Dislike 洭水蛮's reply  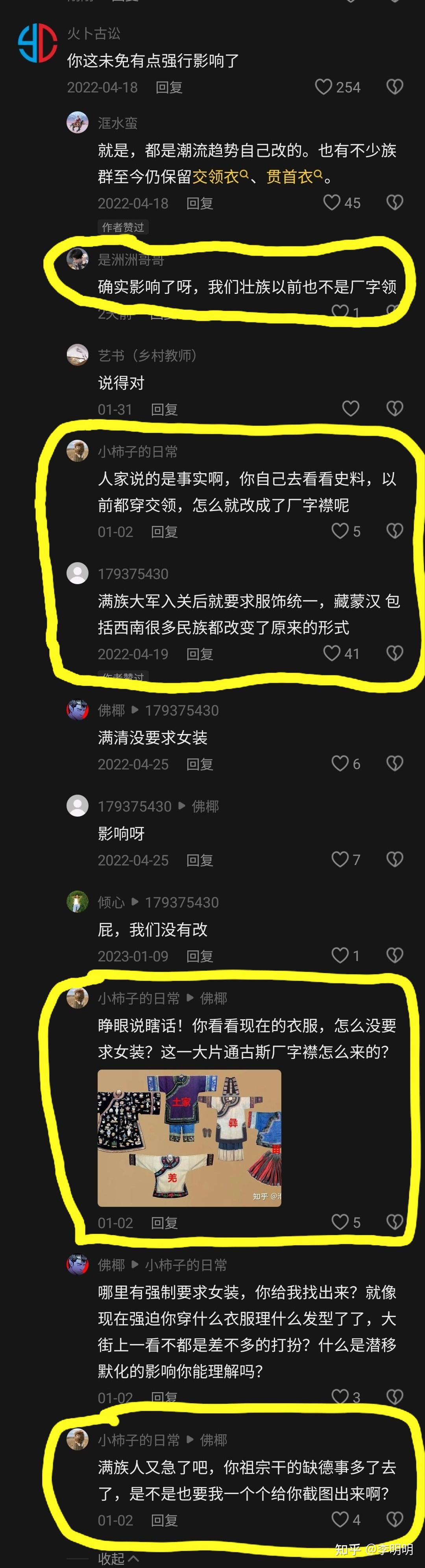(x=395, y=203)
